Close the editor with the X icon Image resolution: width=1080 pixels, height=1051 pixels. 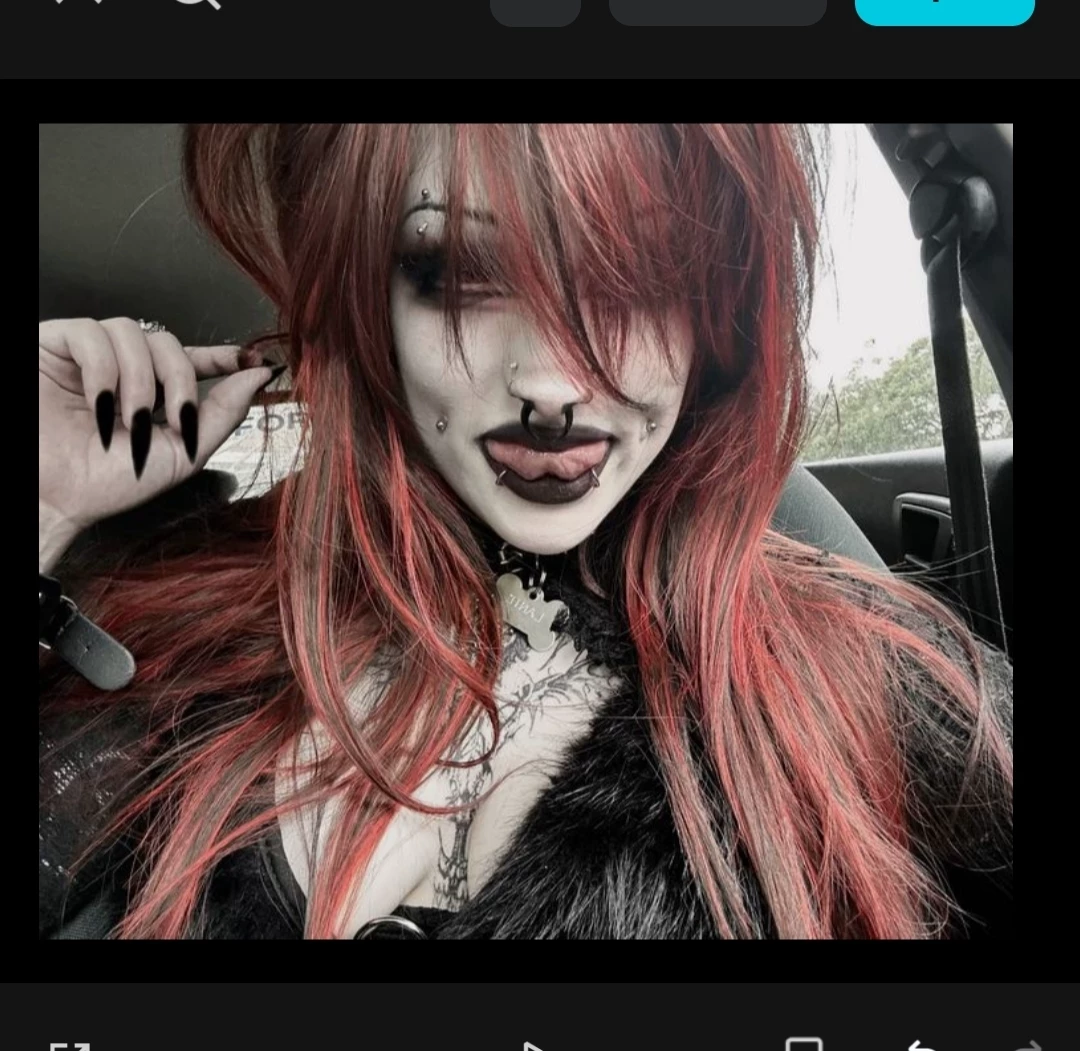(78, 3)
